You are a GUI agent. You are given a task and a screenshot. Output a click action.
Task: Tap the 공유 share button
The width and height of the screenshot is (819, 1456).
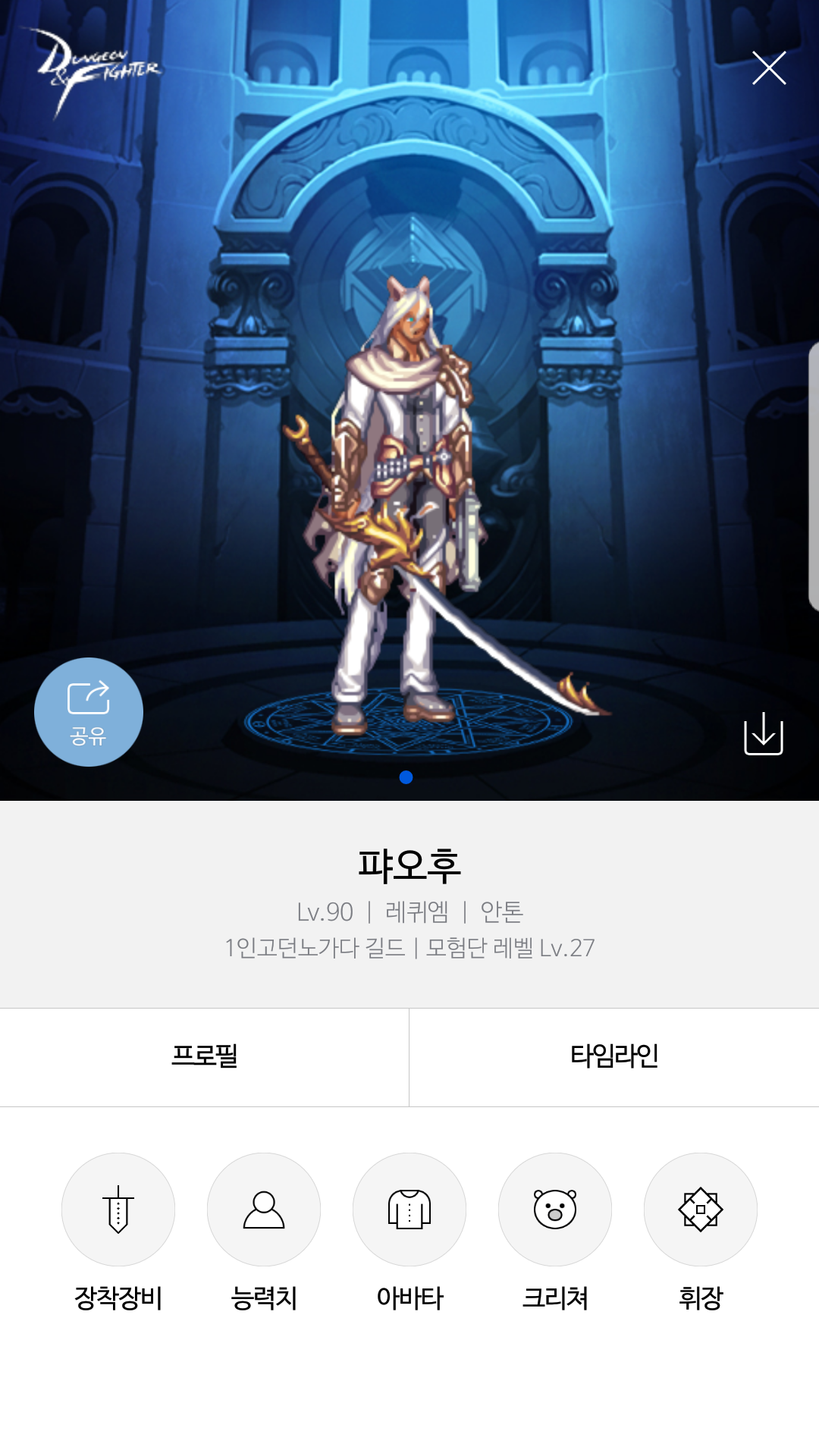point(89,712)
